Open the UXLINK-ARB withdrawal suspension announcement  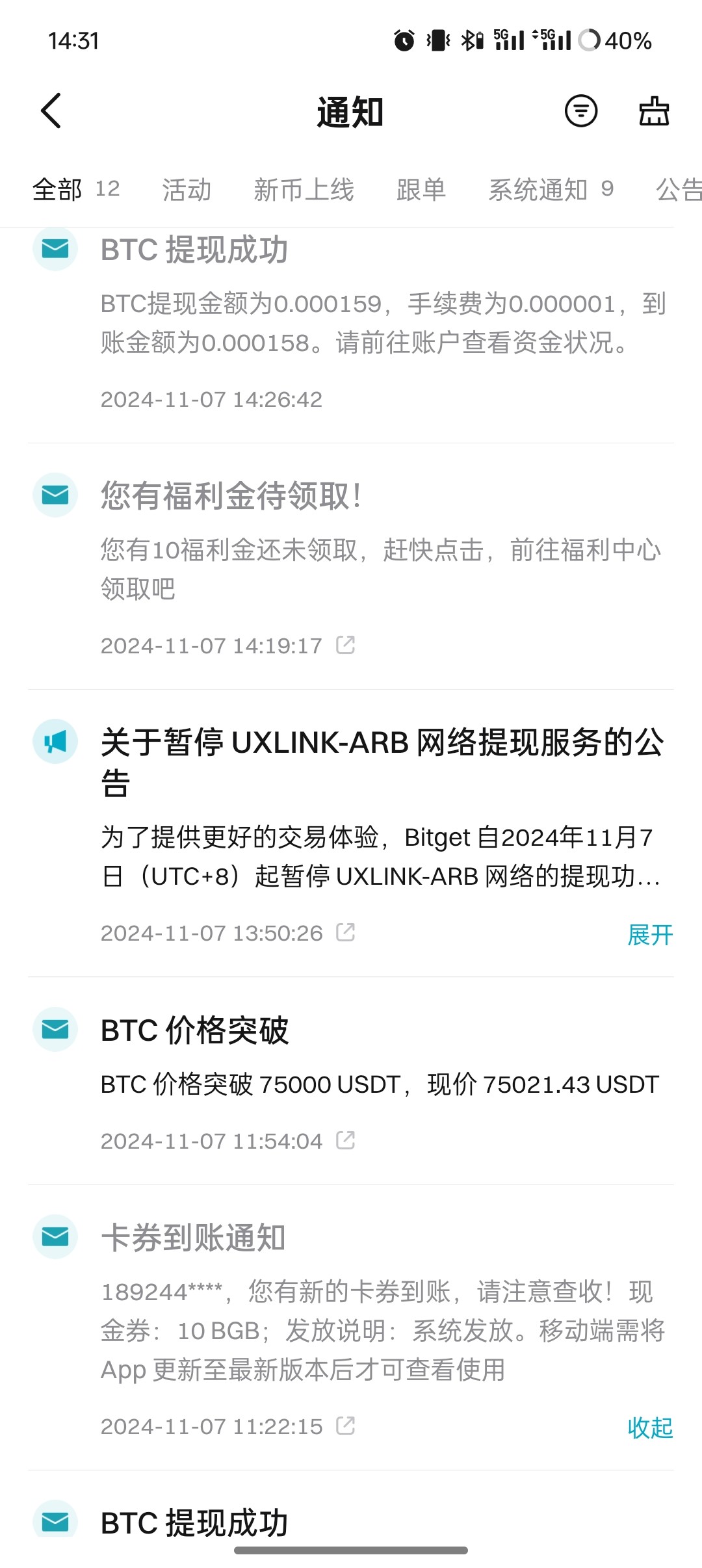[x=351, y=833]
